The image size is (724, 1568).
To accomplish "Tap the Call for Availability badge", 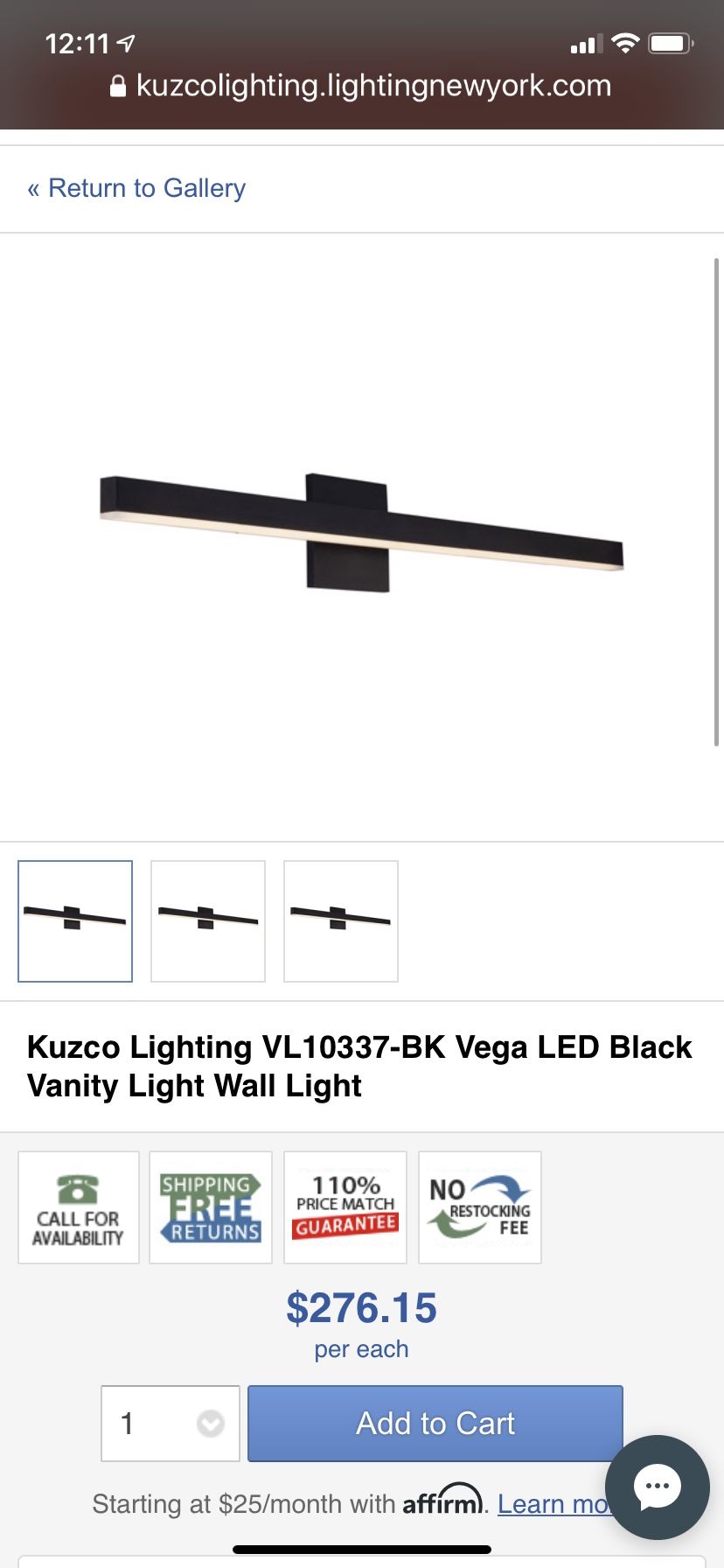I will 79,1207.
